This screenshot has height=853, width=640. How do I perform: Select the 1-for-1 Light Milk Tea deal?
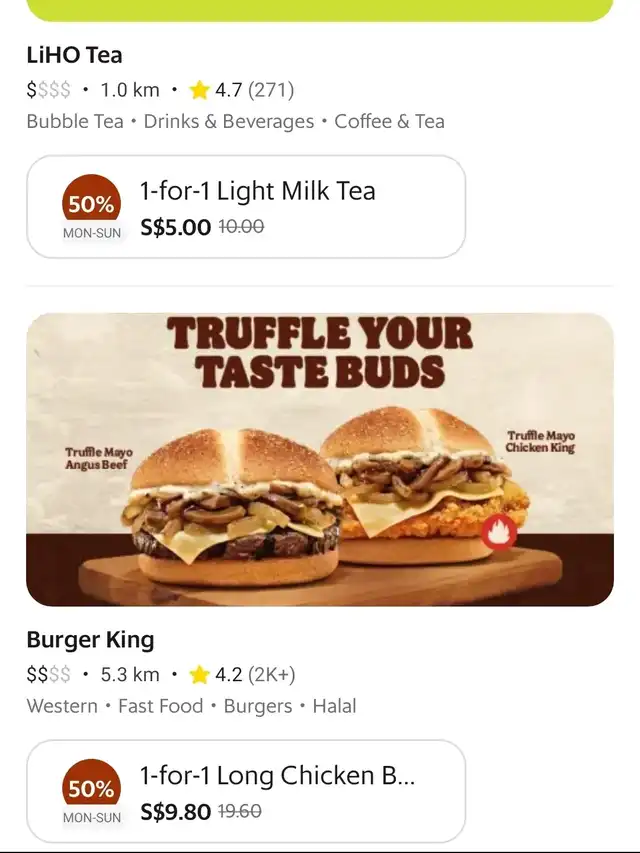click(x=246, y=207)
